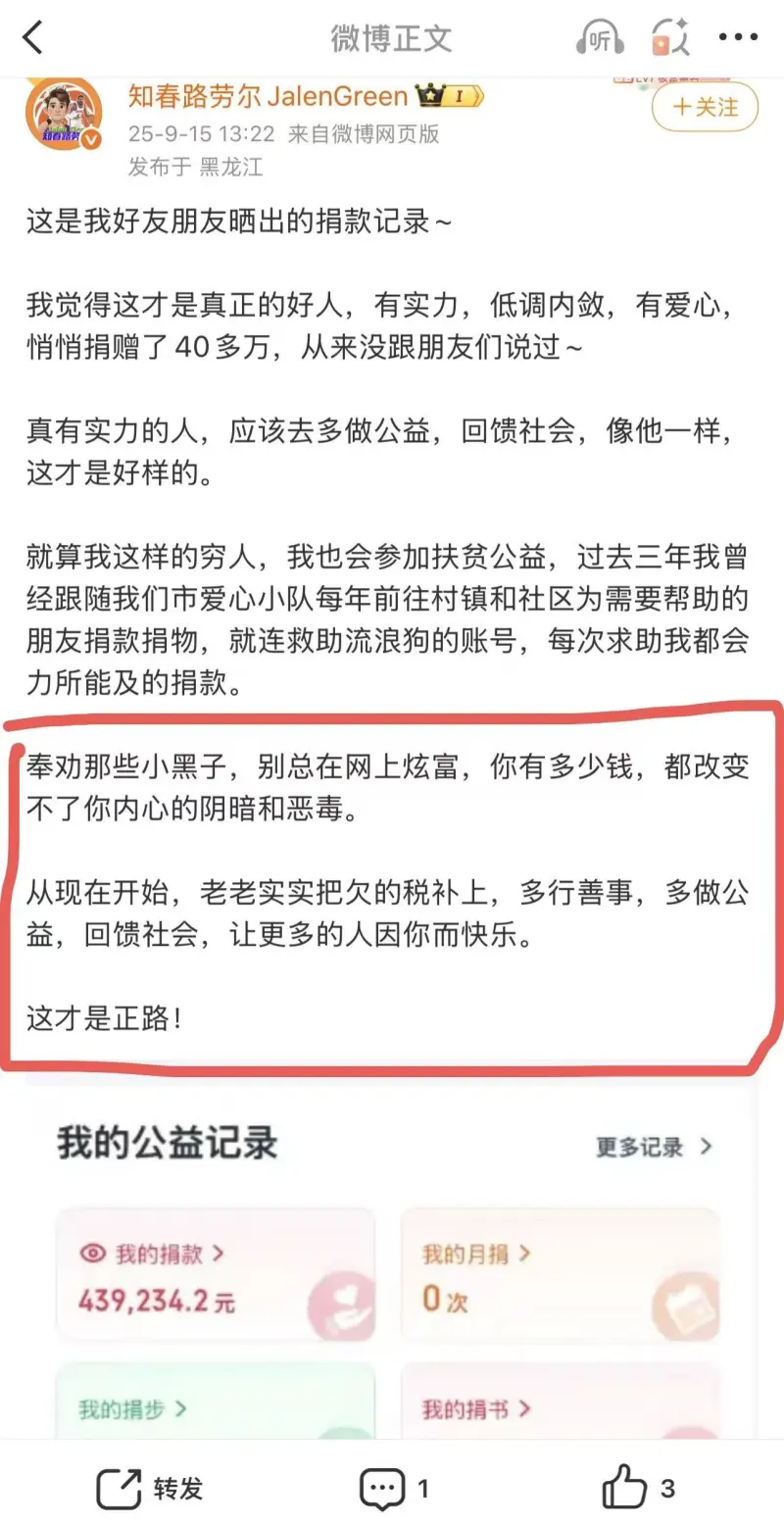Open the AI assistant icon in the header

(671, 37)
